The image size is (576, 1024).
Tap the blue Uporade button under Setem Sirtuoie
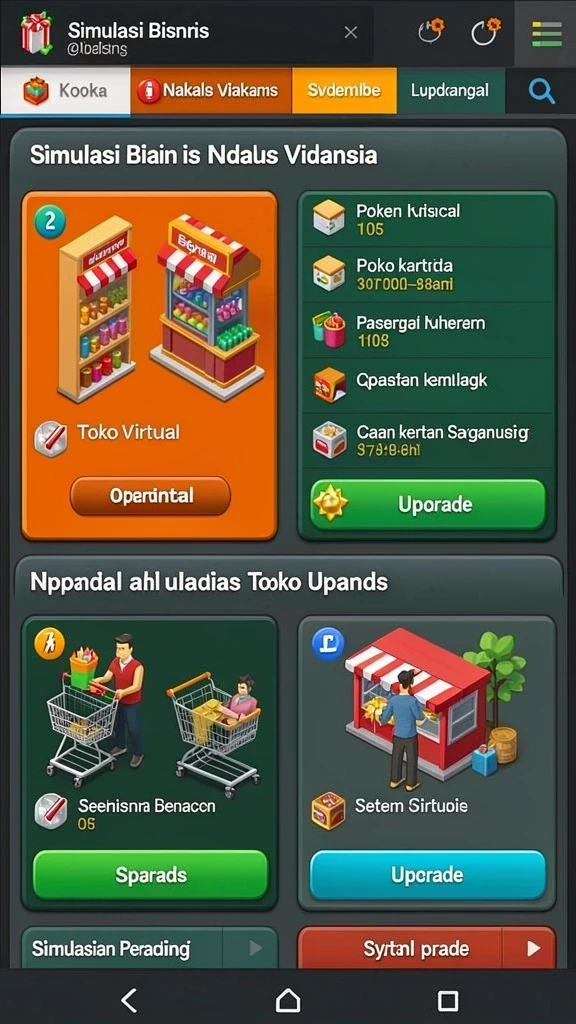(427, 874)
